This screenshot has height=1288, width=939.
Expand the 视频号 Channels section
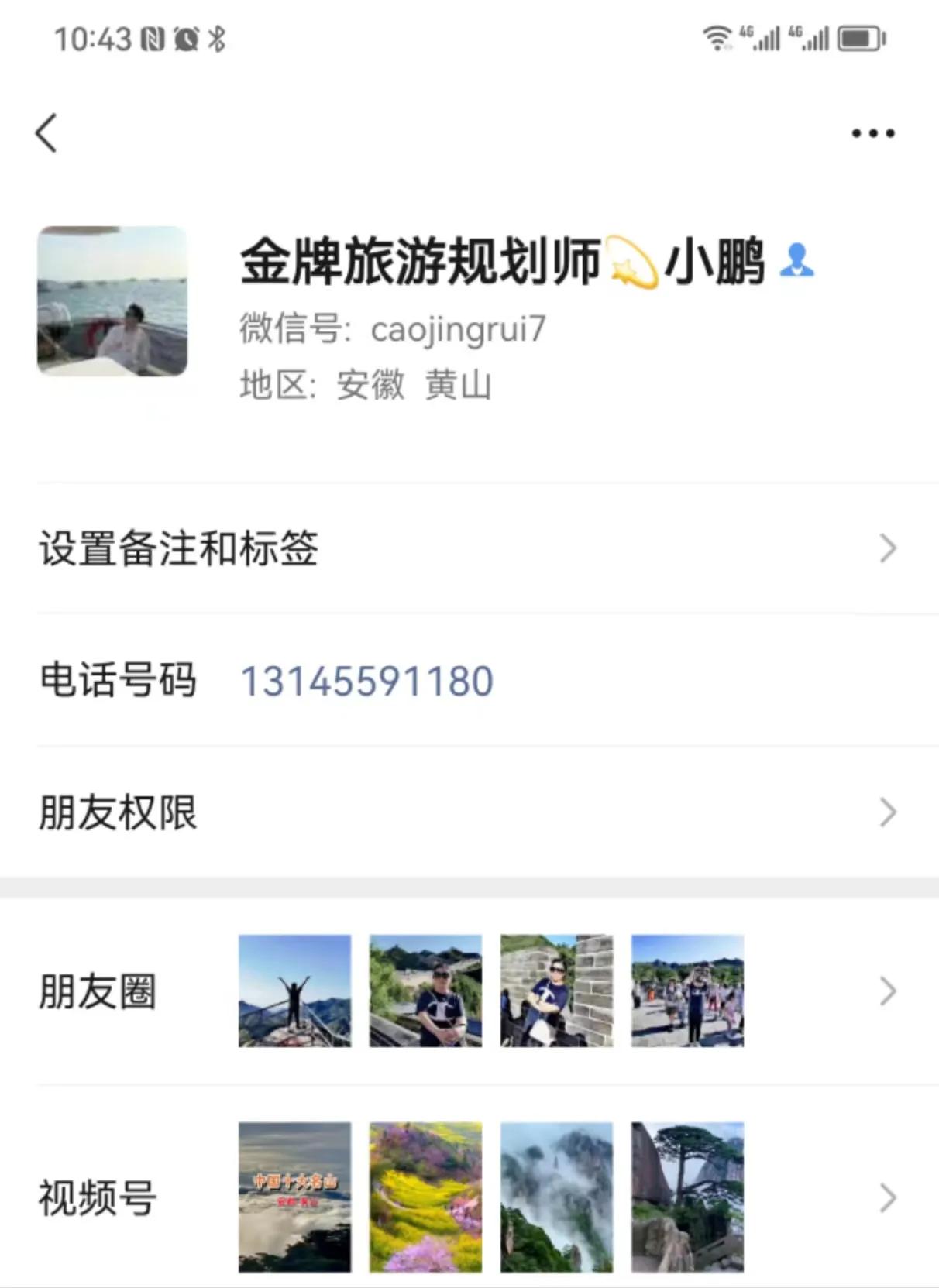coord(98,1196)
